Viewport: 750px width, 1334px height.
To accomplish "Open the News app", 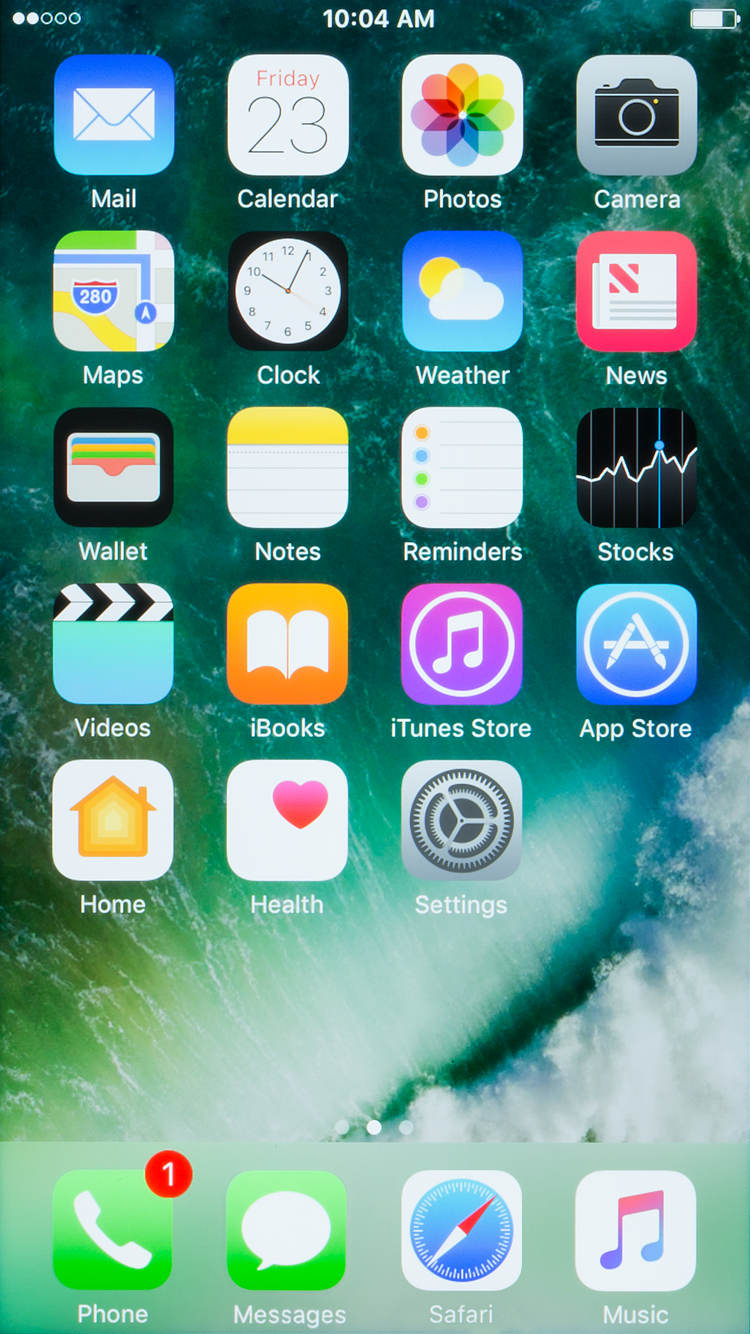I will [x=636, y=292].
